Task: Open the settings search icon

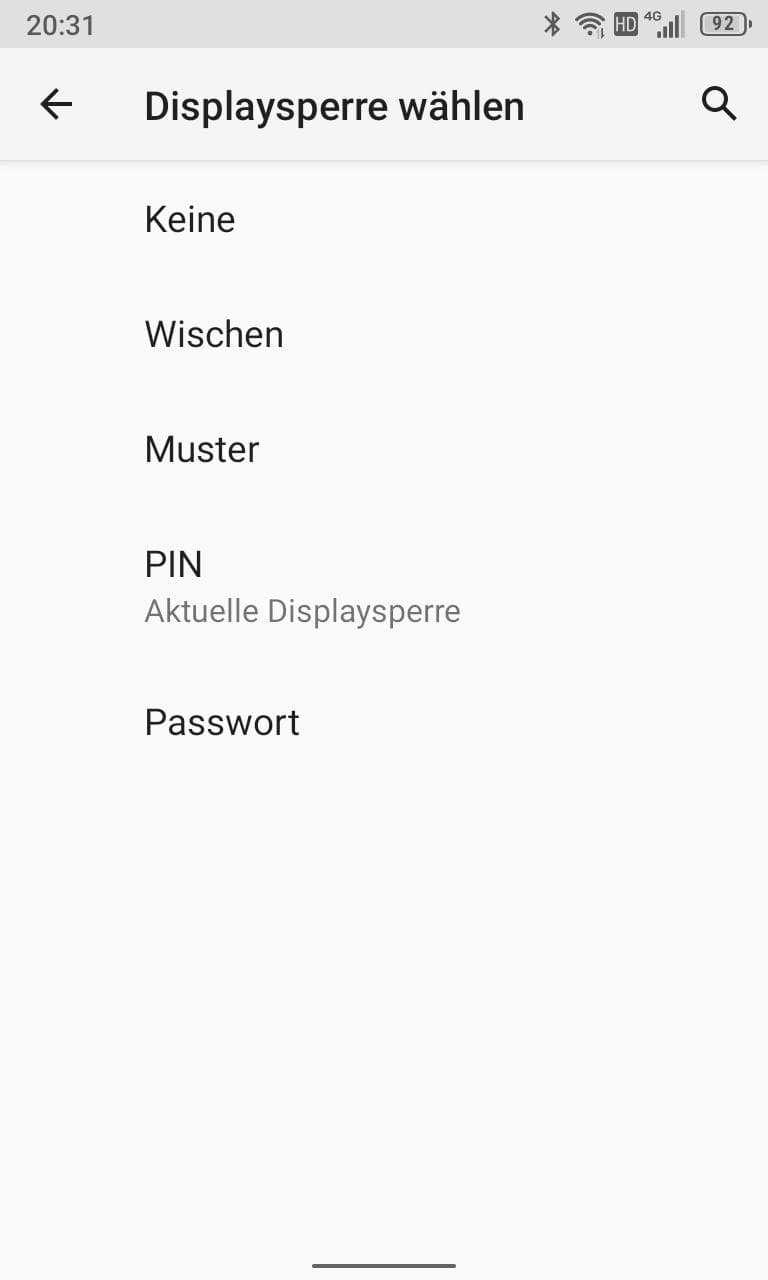Action: 719,104
